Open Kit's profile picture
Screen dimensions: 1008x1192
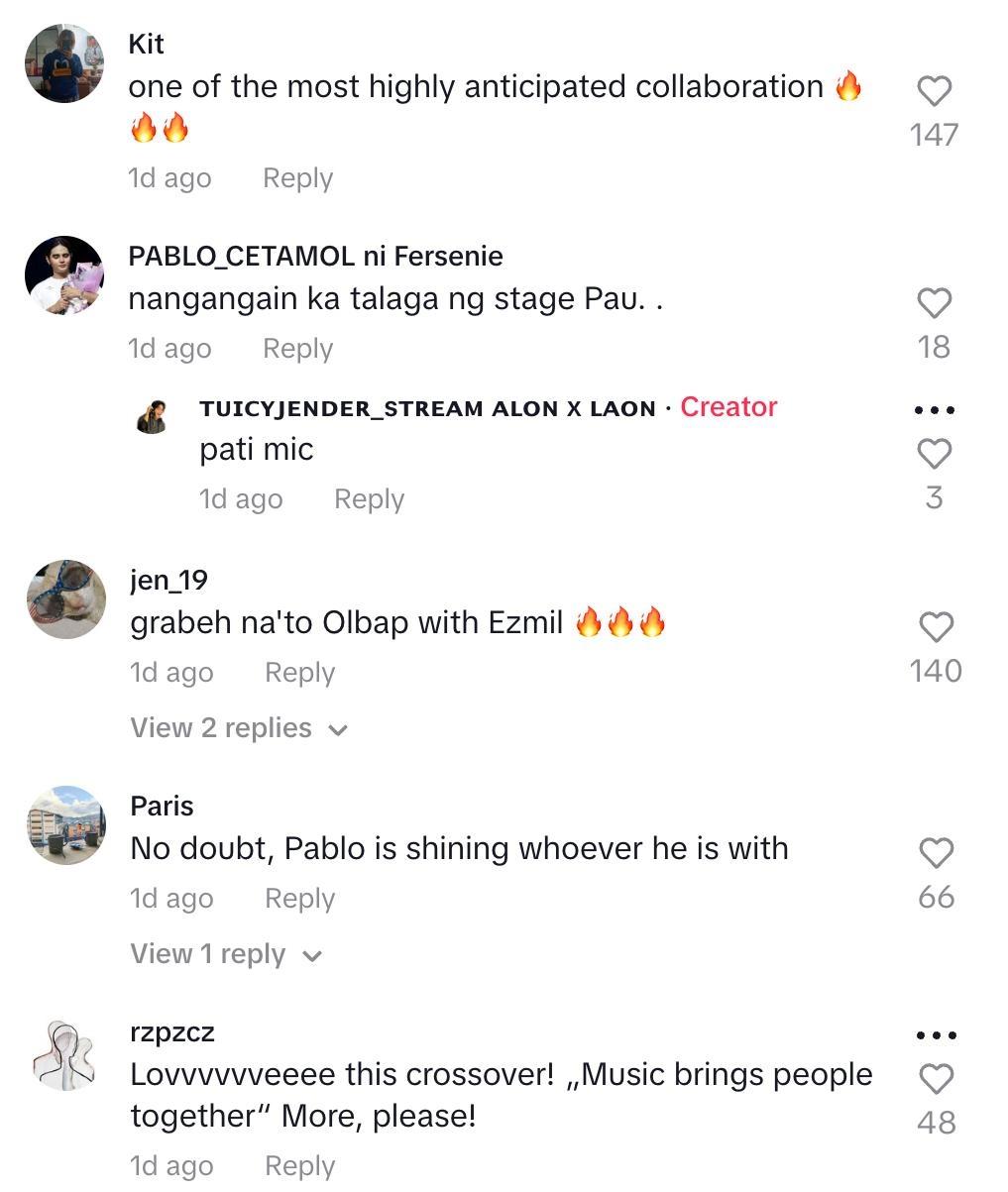pyautogui.click(x=64, y=63)
